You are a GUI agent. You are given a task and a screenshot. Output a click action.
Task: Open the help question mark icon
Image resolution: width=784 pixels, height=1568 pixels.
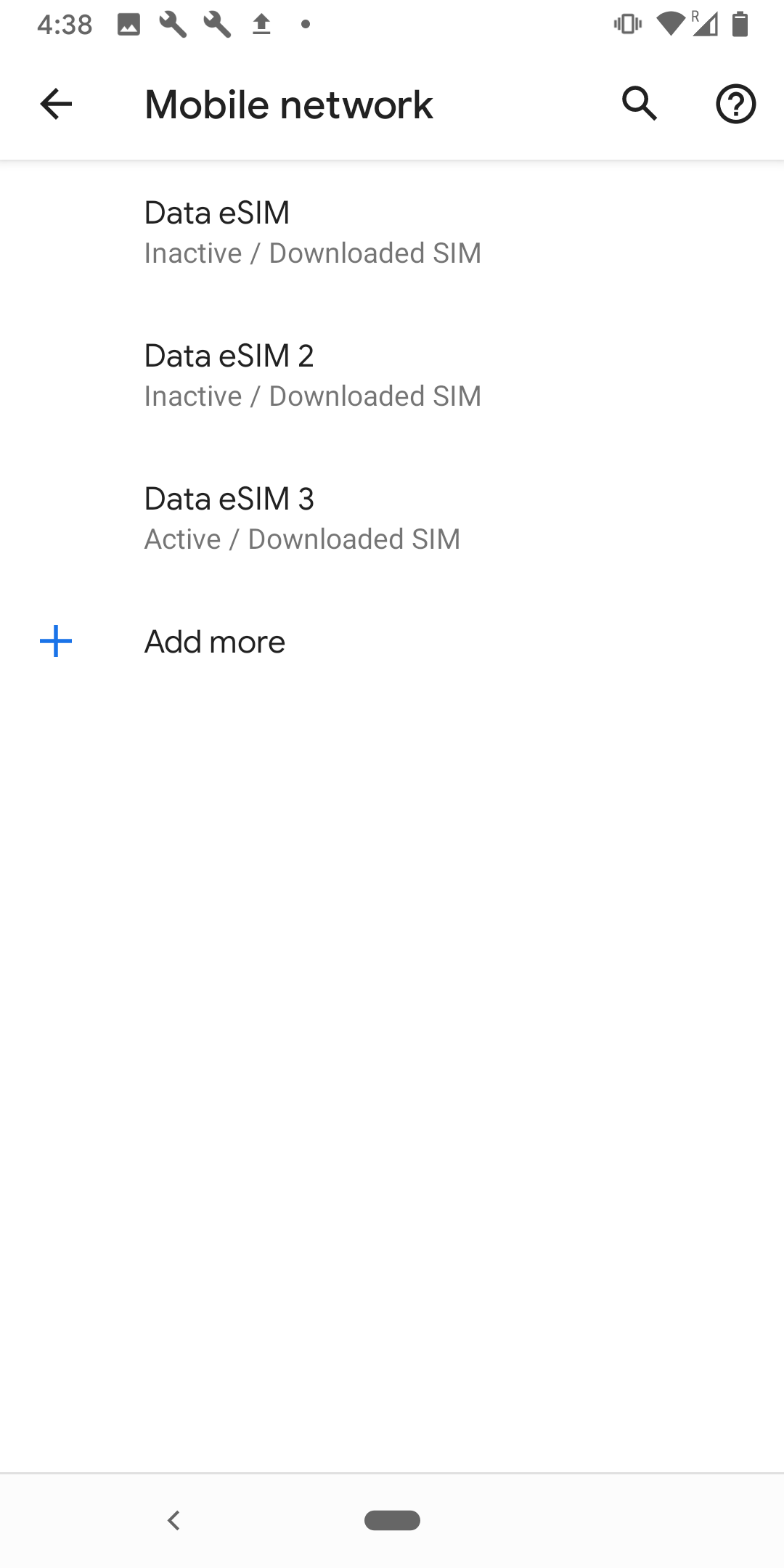735,103
